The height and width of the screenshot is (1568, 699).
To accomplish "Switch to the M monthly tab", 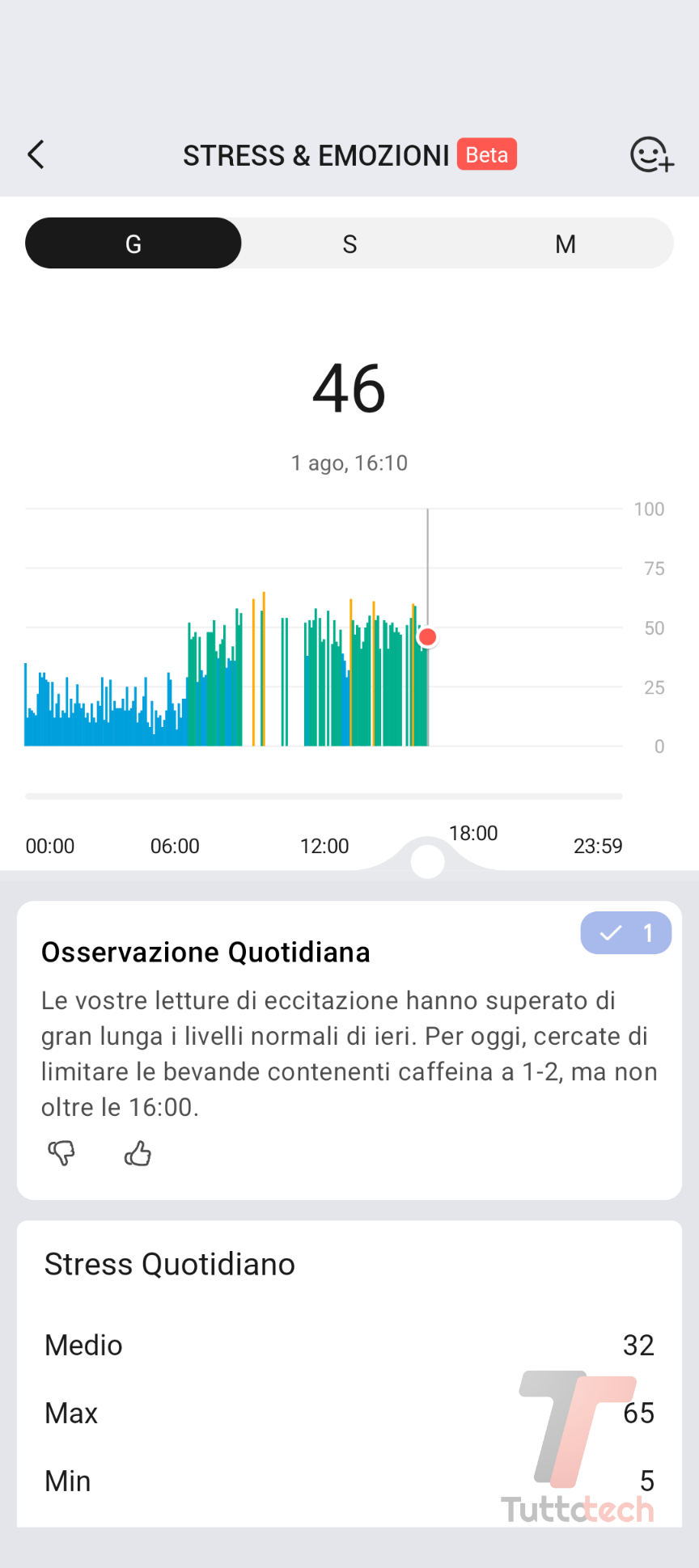I will click(566, 243).
